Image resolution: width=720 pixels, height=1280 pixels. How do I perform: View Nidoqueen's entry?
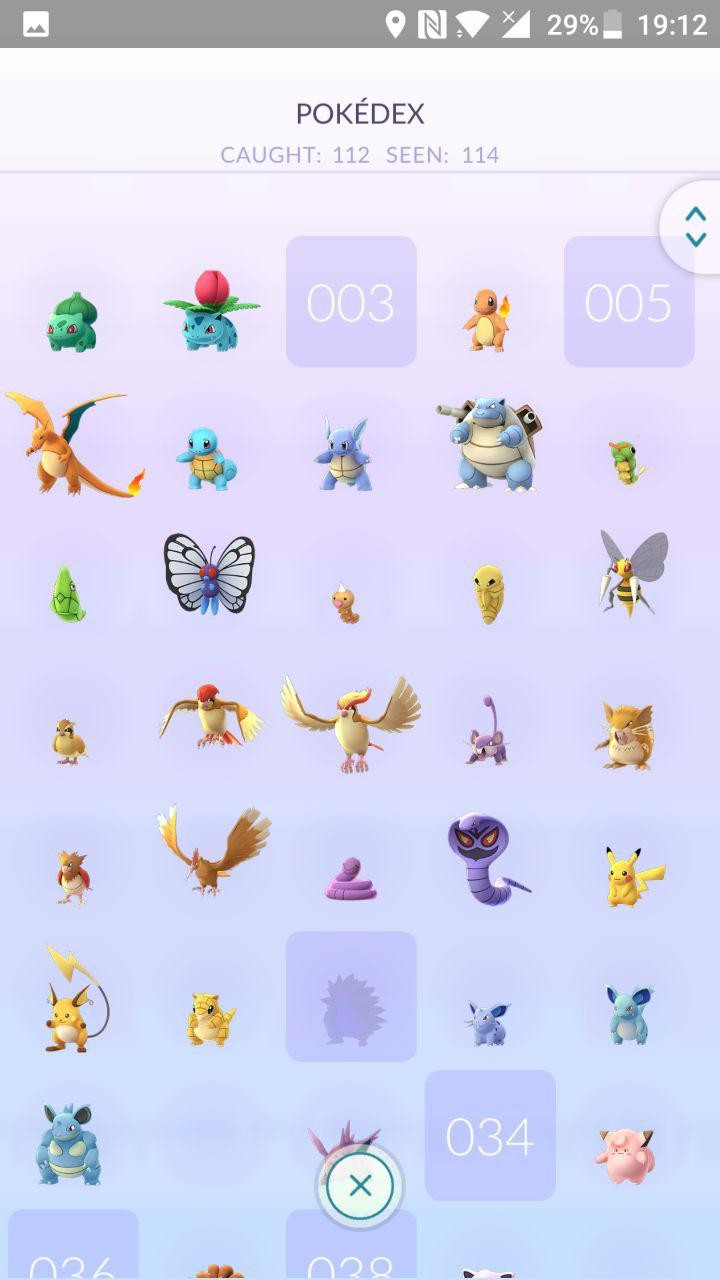point(68,1145)
